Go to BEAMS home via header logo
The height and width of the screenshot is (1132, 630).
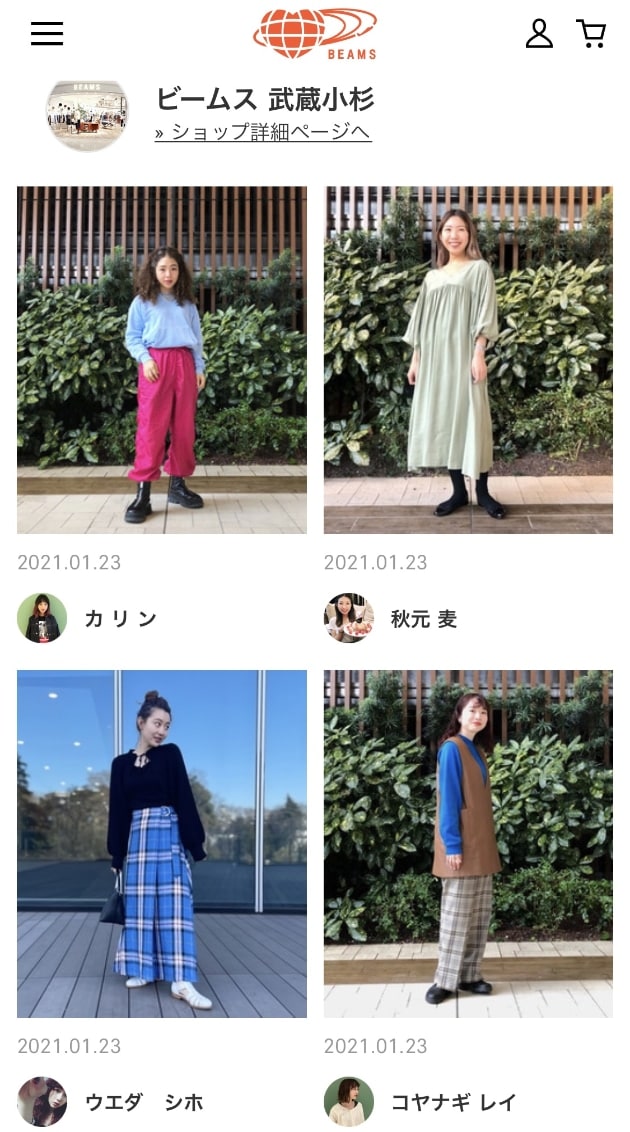click(x=315, y=33)
